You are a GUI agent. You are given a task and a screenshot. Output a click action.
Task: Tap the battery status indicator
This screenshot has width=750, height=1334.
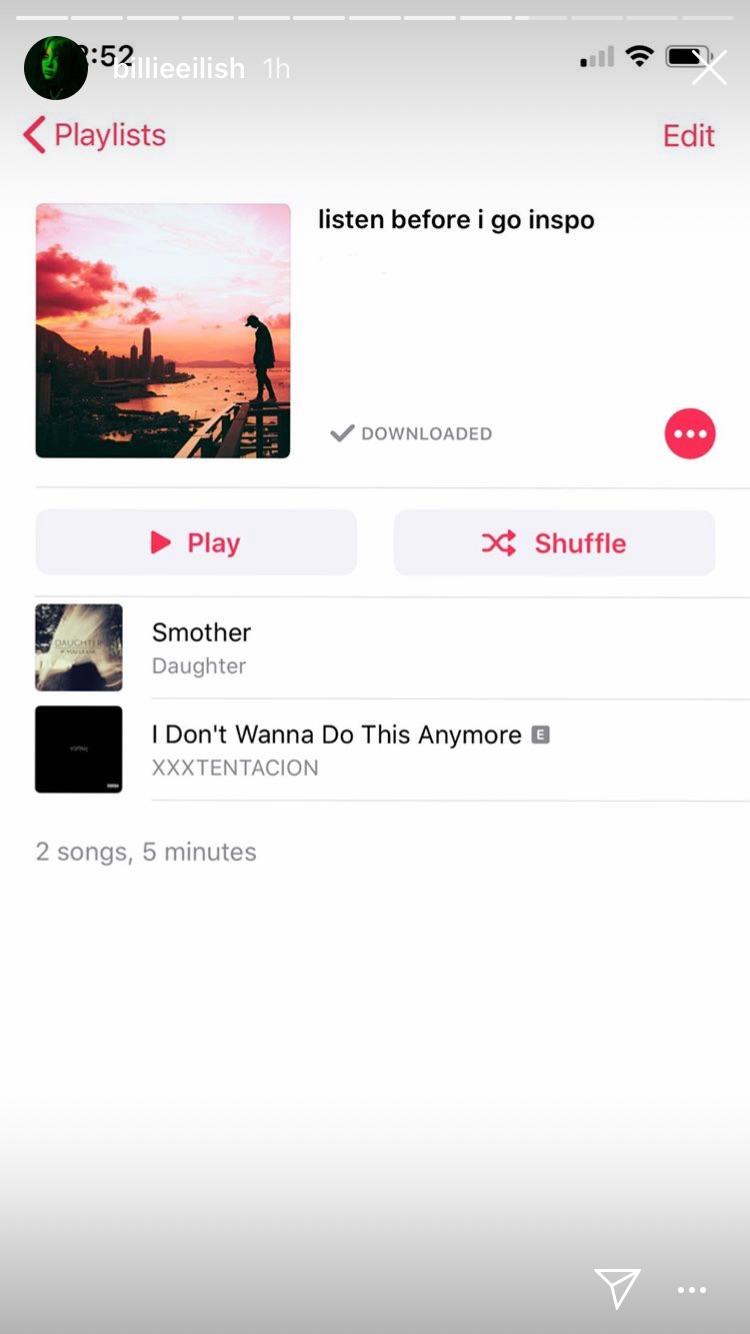click(x=688, y=57)
